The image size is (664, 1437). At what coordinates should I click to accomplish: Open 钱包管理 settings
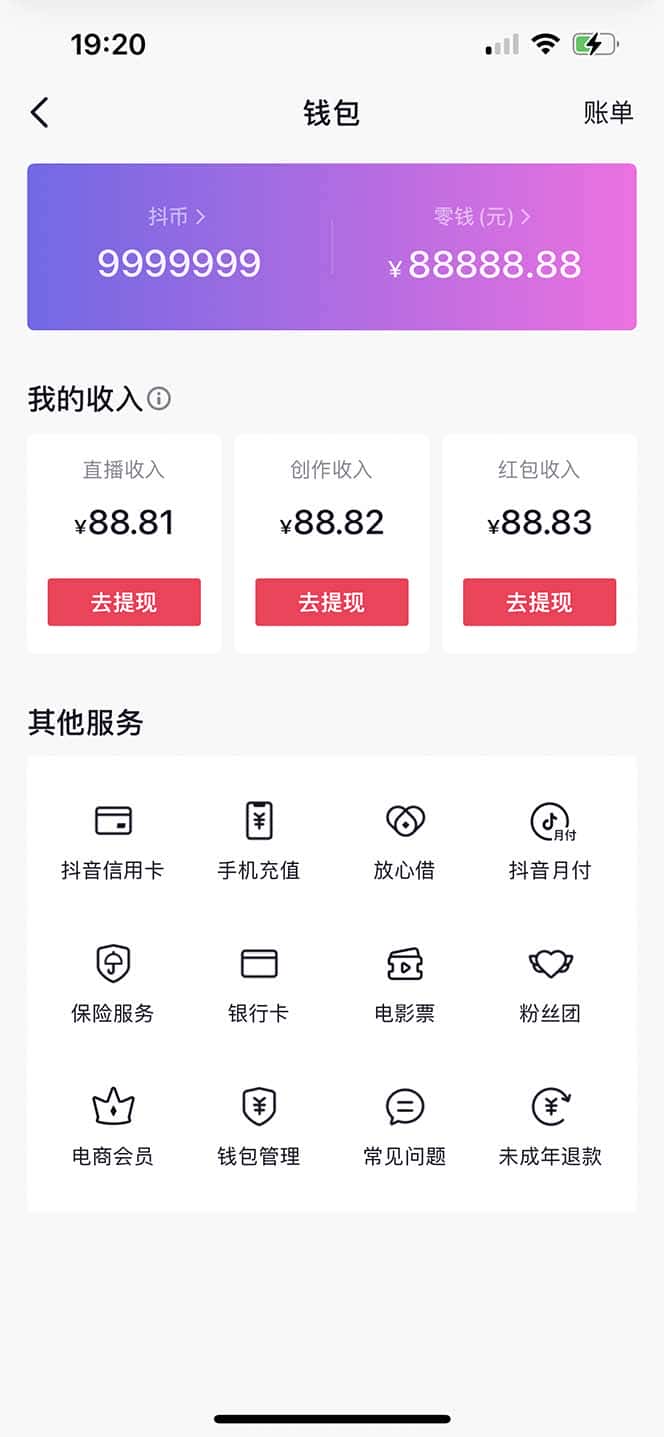[x=259, y=1127]
